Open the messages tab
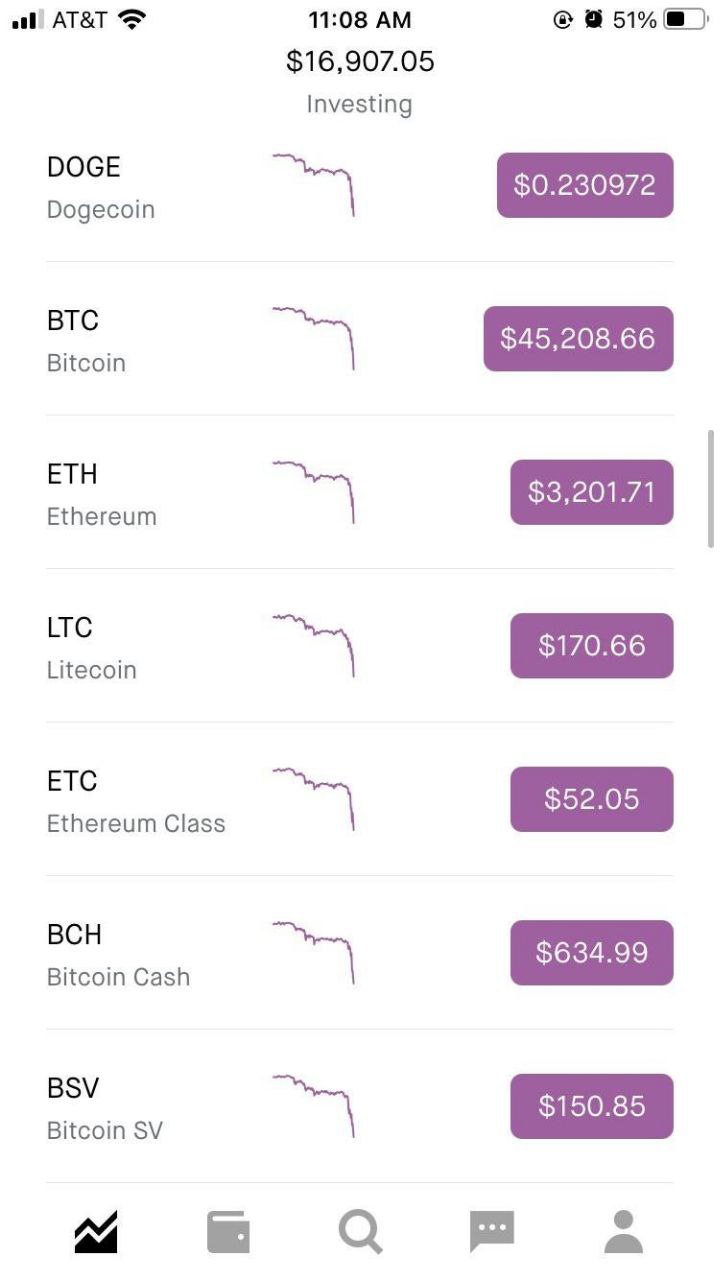720x1280 pixels. coord(492,1231)
